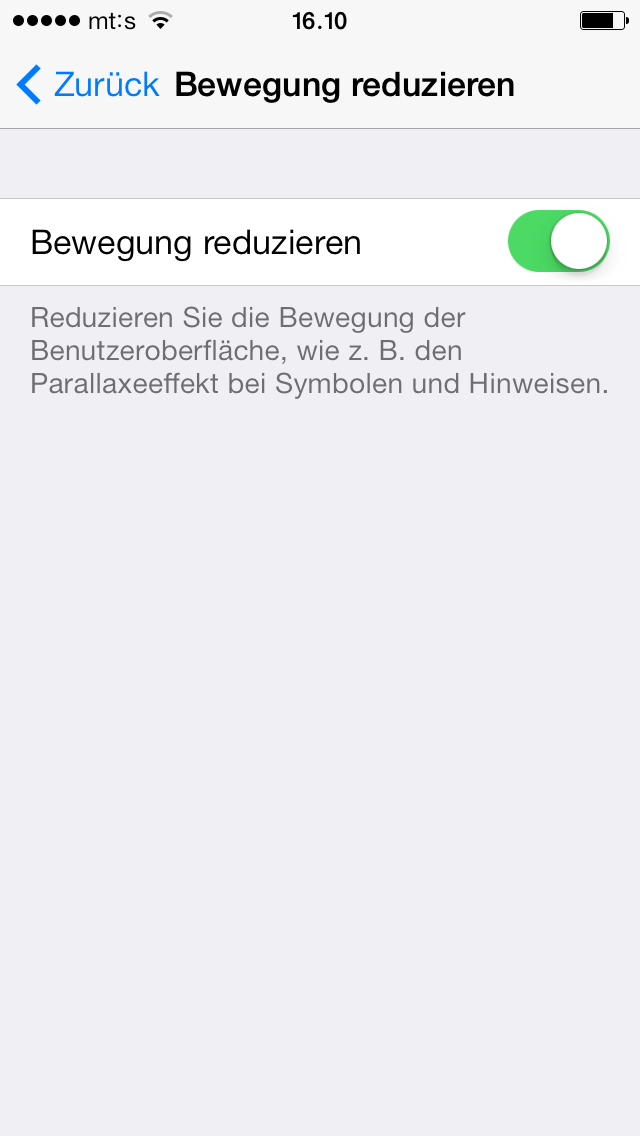Go back with the Zurück button
The height and width of the screenshot is (1136, 640).
pyautogui.click(x=87, y=85)
